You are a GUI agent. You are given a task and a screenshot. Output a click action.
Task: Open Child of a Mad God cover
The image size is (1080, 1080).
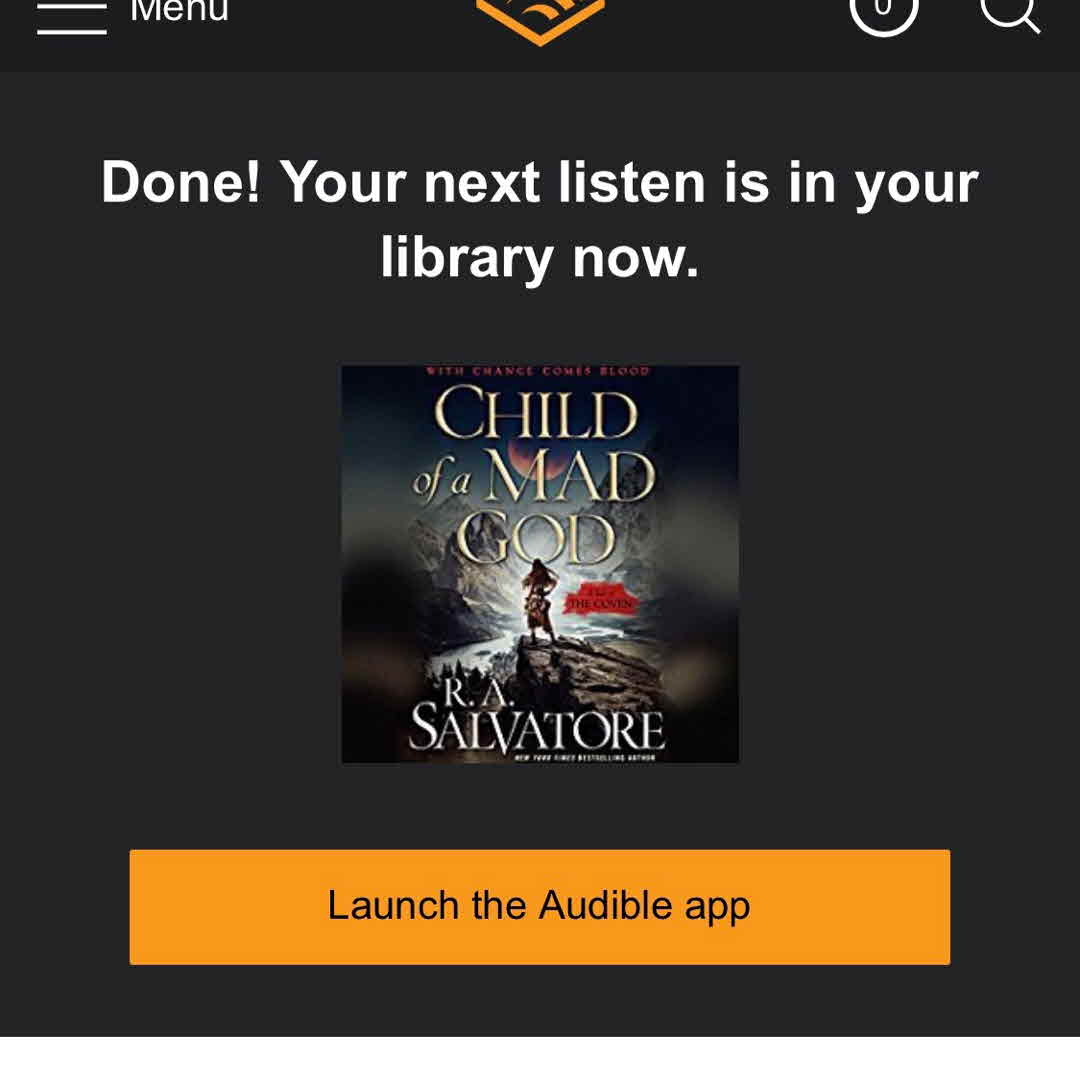pyautogui.click(x=540, y=564)
